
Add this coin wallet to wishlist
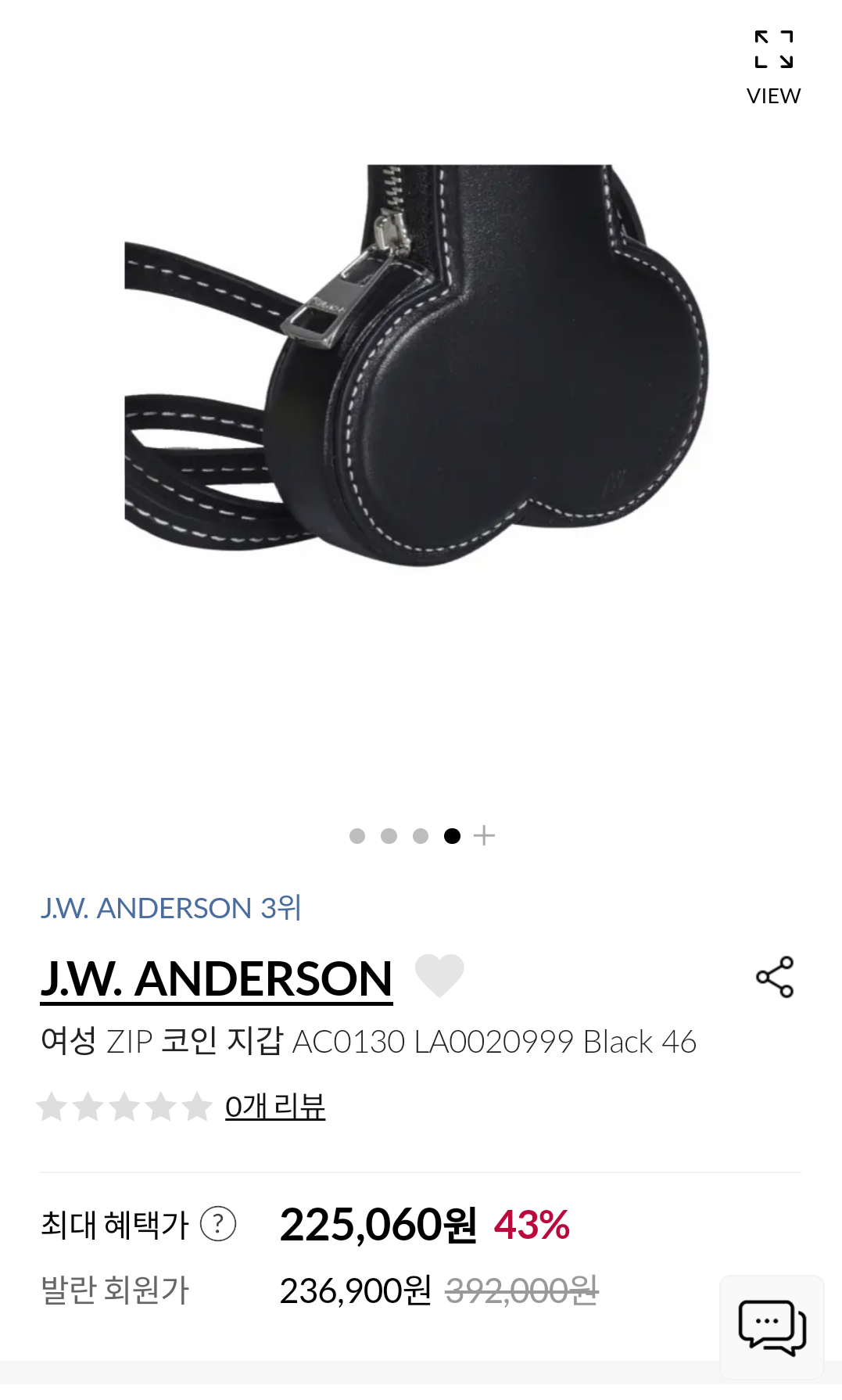439,975
